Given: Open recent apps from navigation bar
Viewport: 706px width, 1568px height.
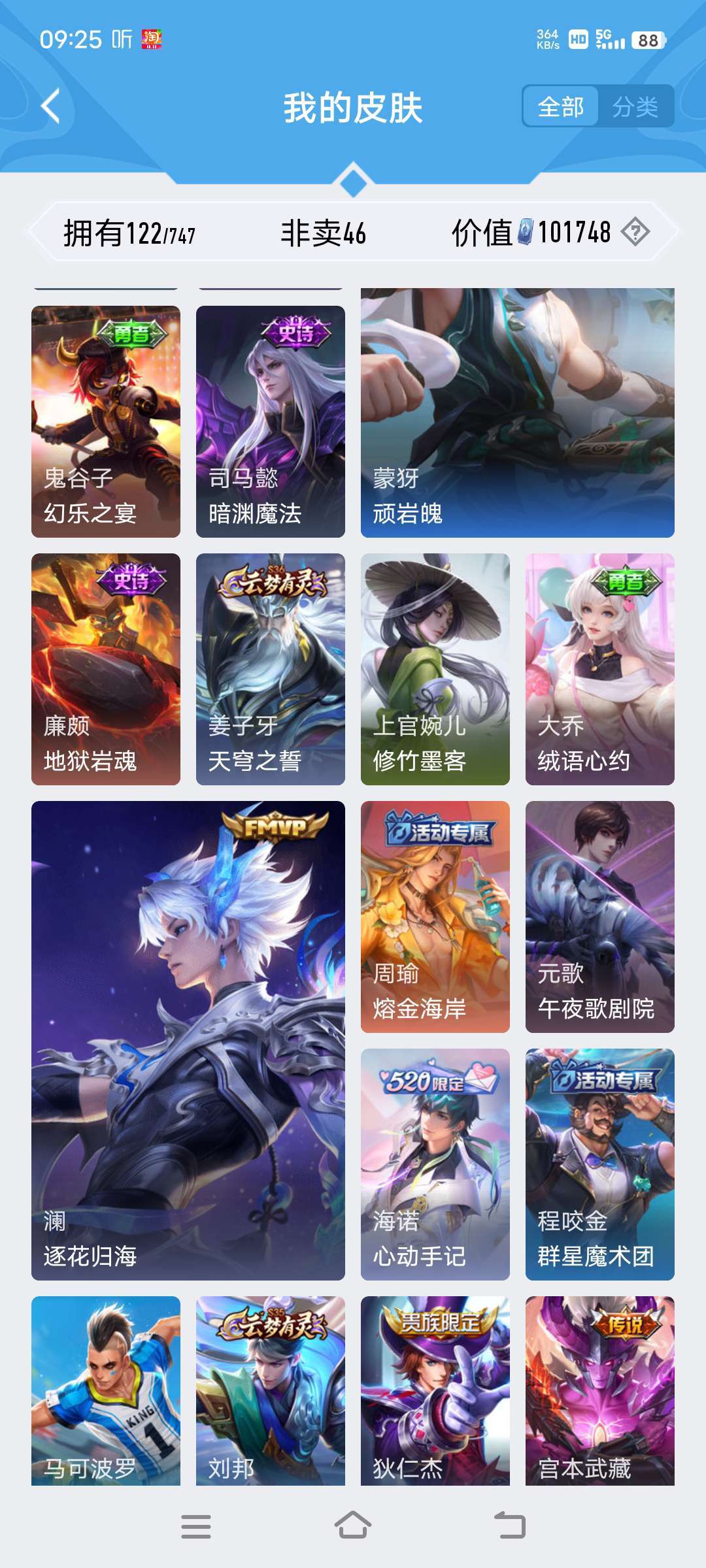Looking at the screenshot, I should click(x=196, y=1527).
